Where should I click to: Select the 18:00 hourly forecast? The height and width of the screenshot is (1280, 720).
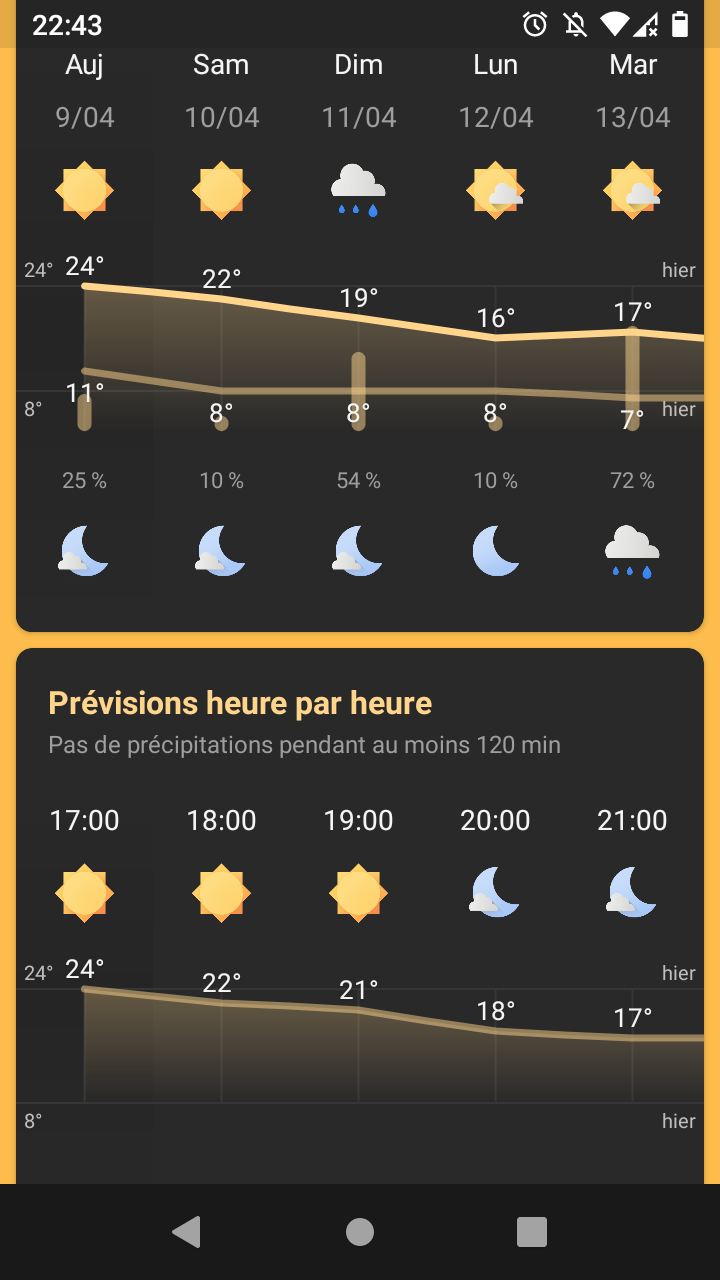click(x=221, y=890)
